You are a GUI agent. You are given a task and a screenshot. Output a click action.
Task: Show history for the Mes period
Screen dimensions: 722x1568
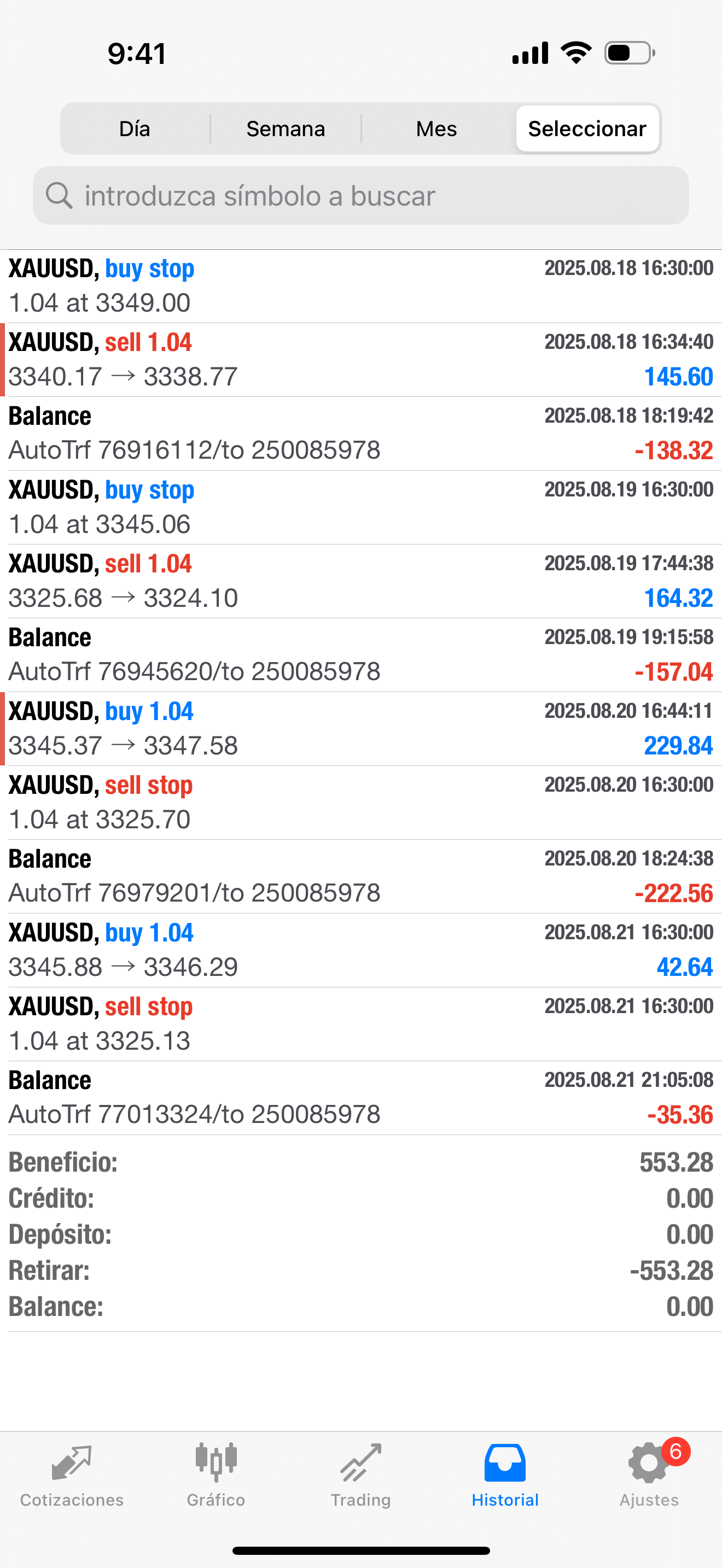click(x=436, y=129)
